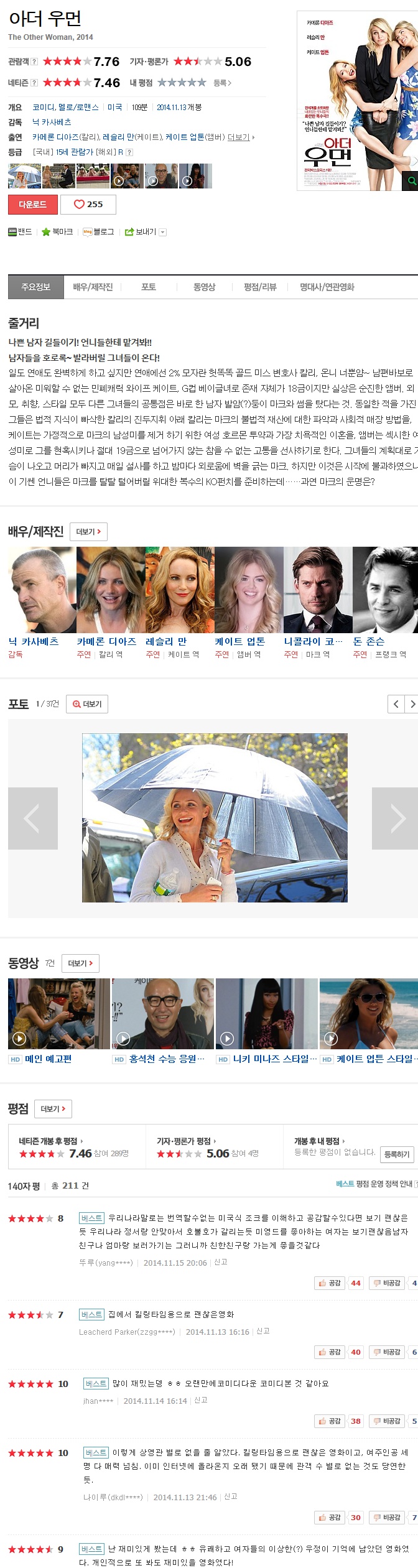Switch to the 포토 tab

(x=149, y=287)
